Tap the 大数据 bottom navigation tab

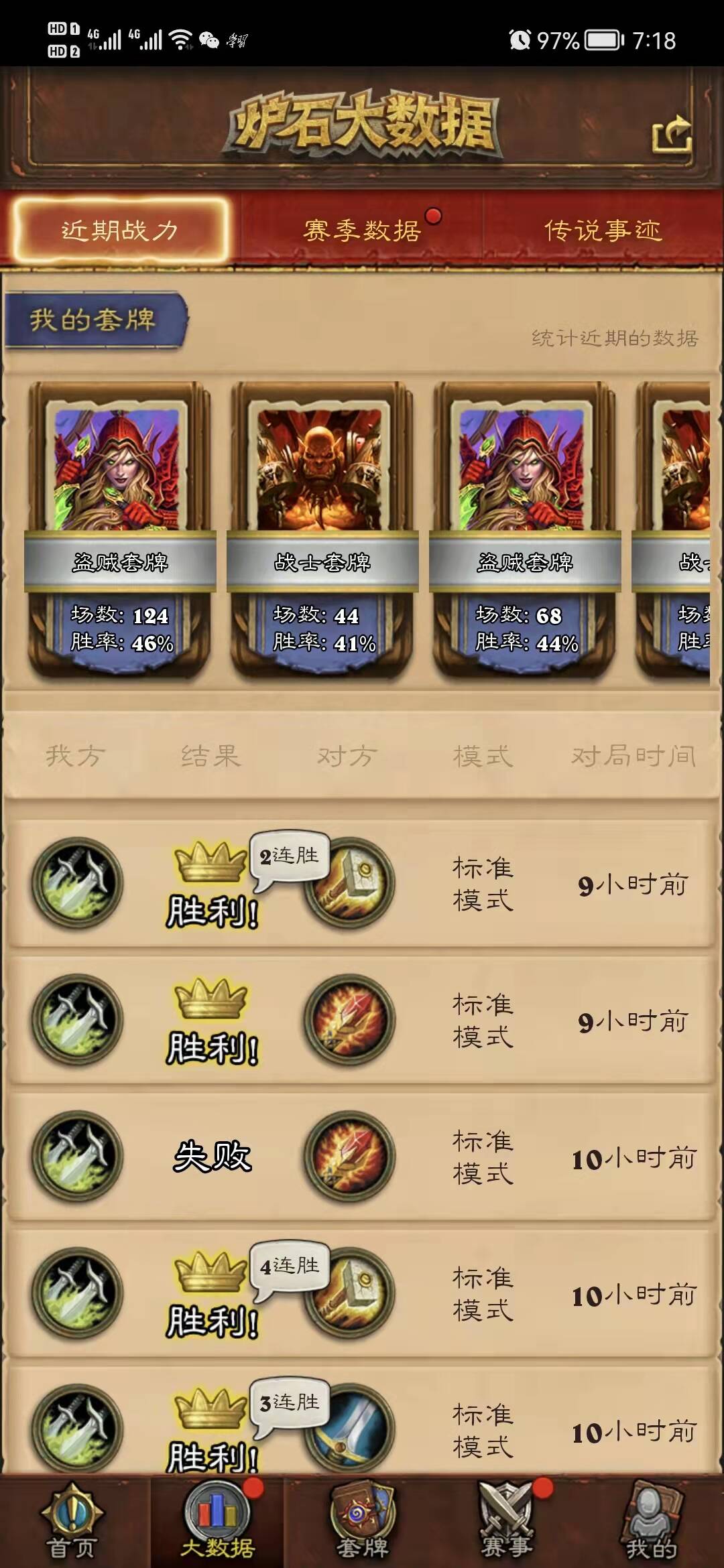click(x=217, y=1521)
